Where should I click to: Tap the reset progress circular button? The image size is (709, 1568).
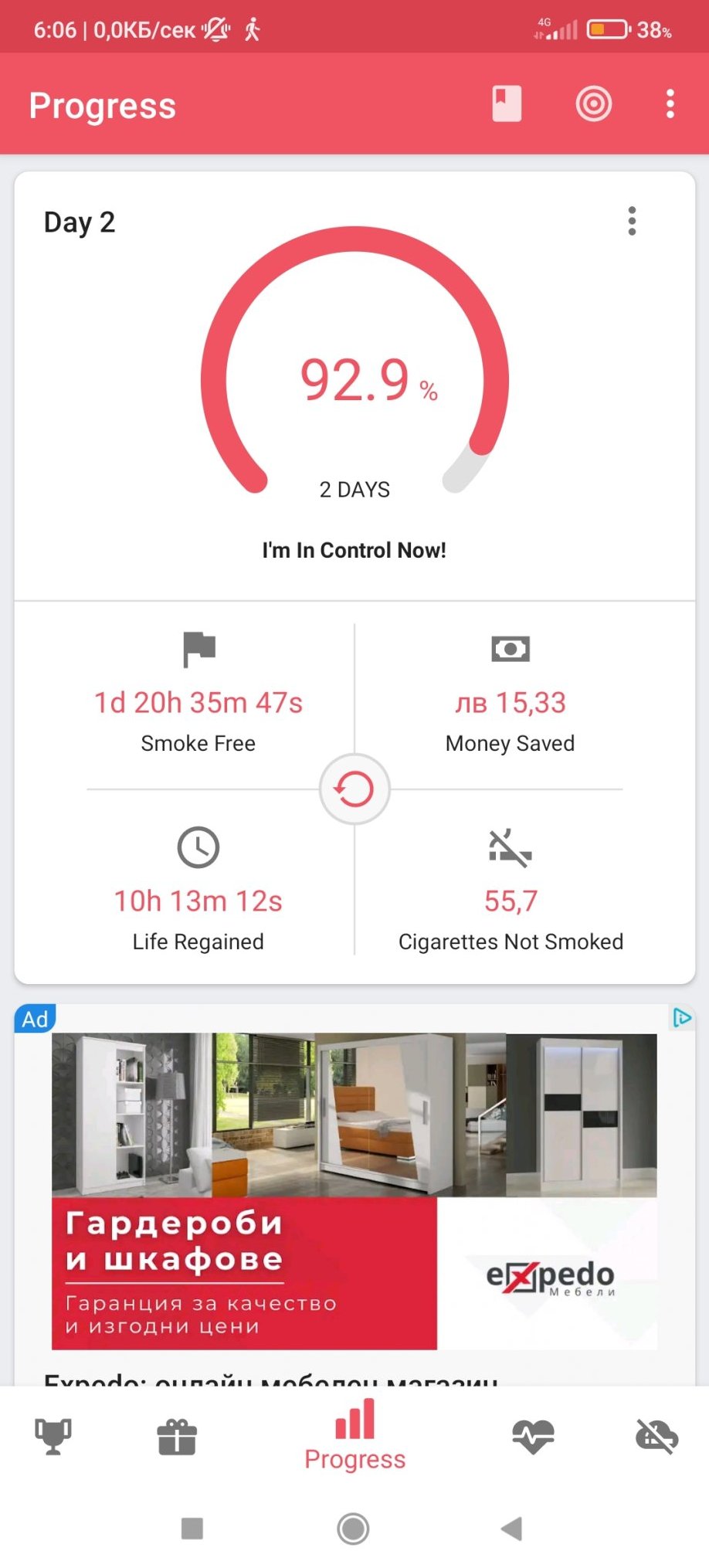click(354, 789)
